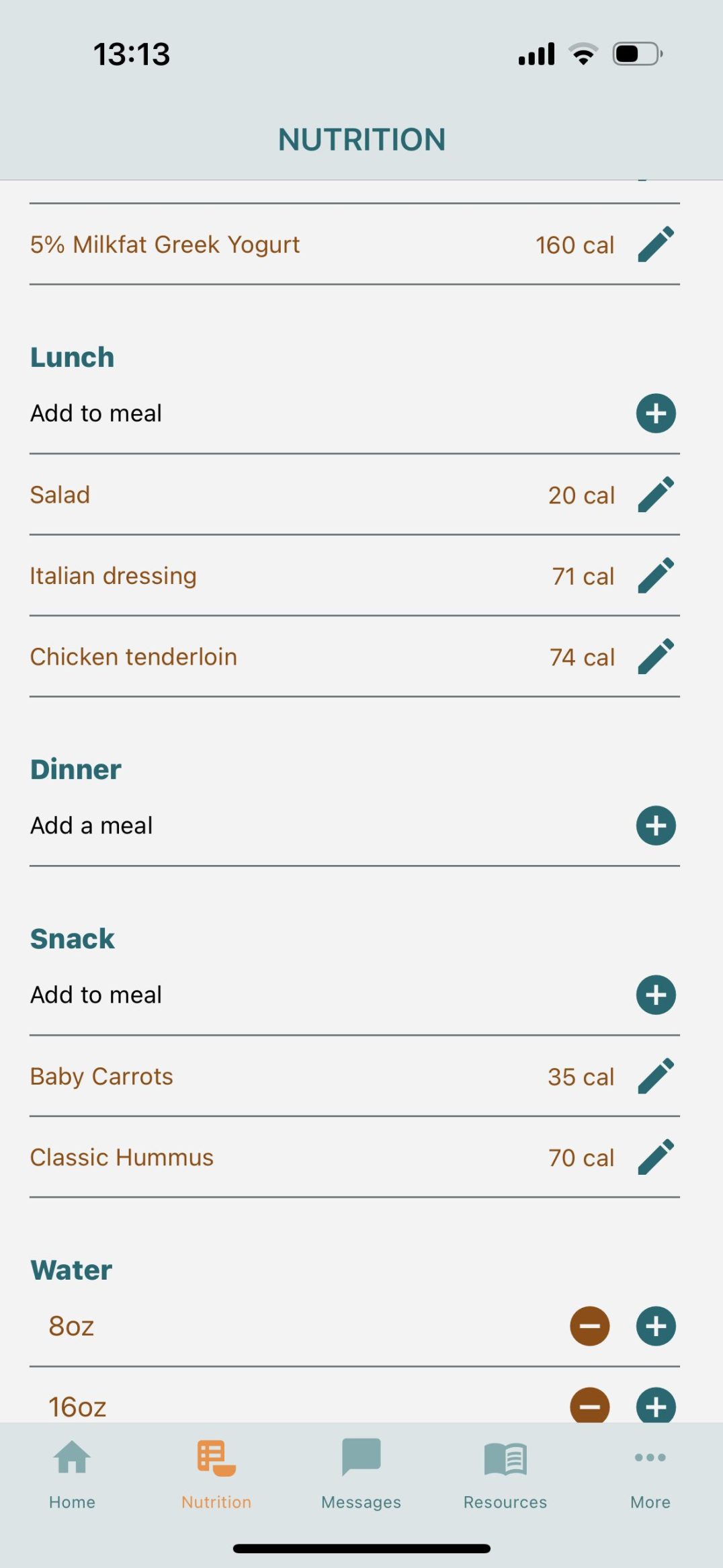The width and height of the screenshot is (723, 1568).
Task: Increase the 8oz water count
Action: pyautogui.click(x=655, y=1326)
